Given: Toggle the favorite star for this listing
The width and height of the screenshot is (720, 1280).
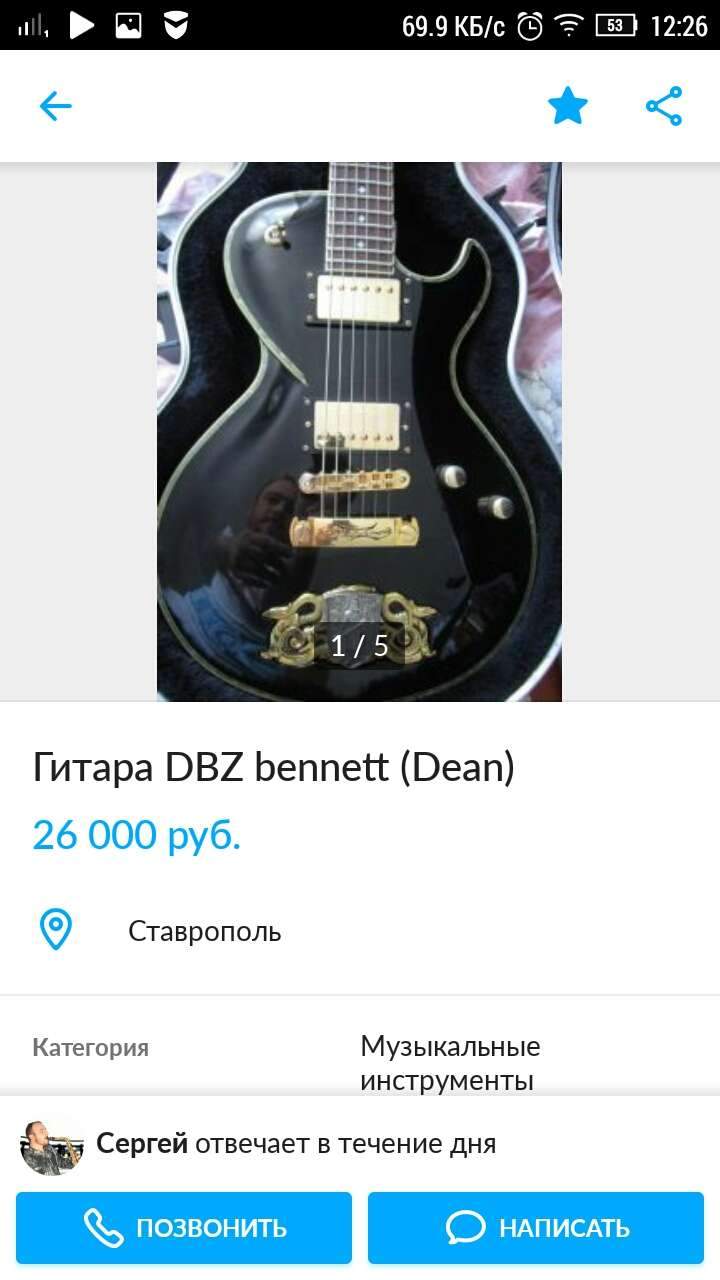Looking at the screenshot, I should tap(568, 106).
